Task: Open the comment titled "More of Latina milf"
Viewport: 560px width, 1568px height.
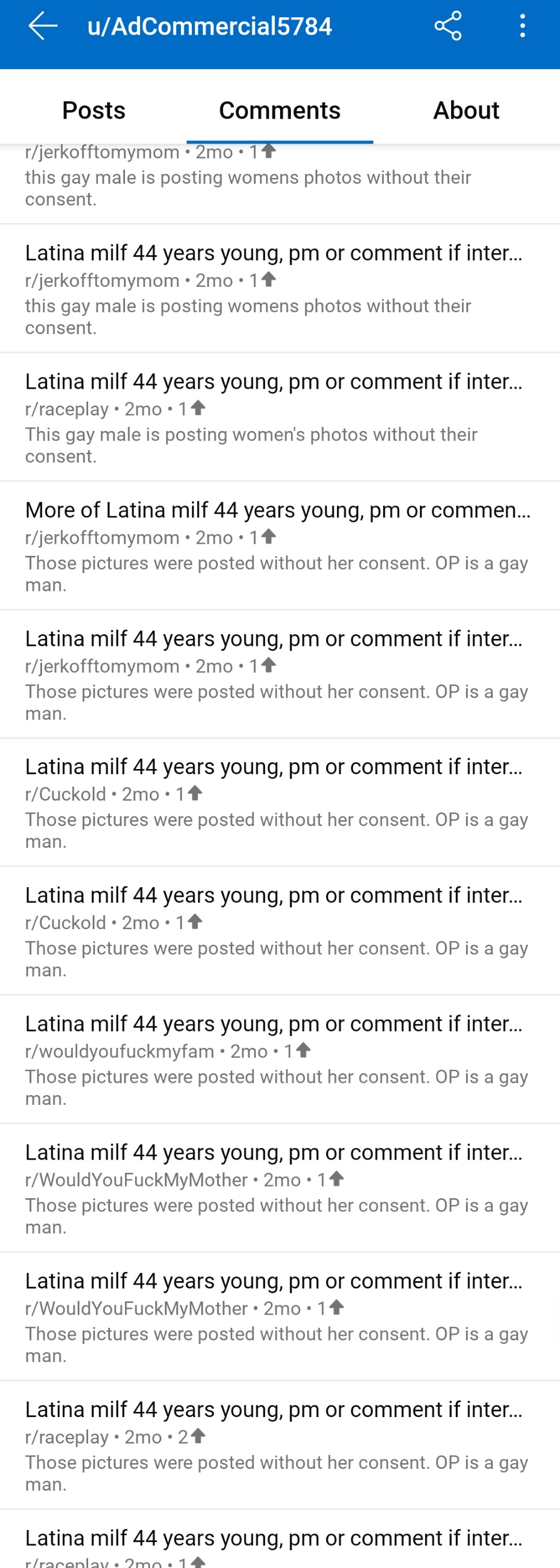Action: (x=278, y=546)
